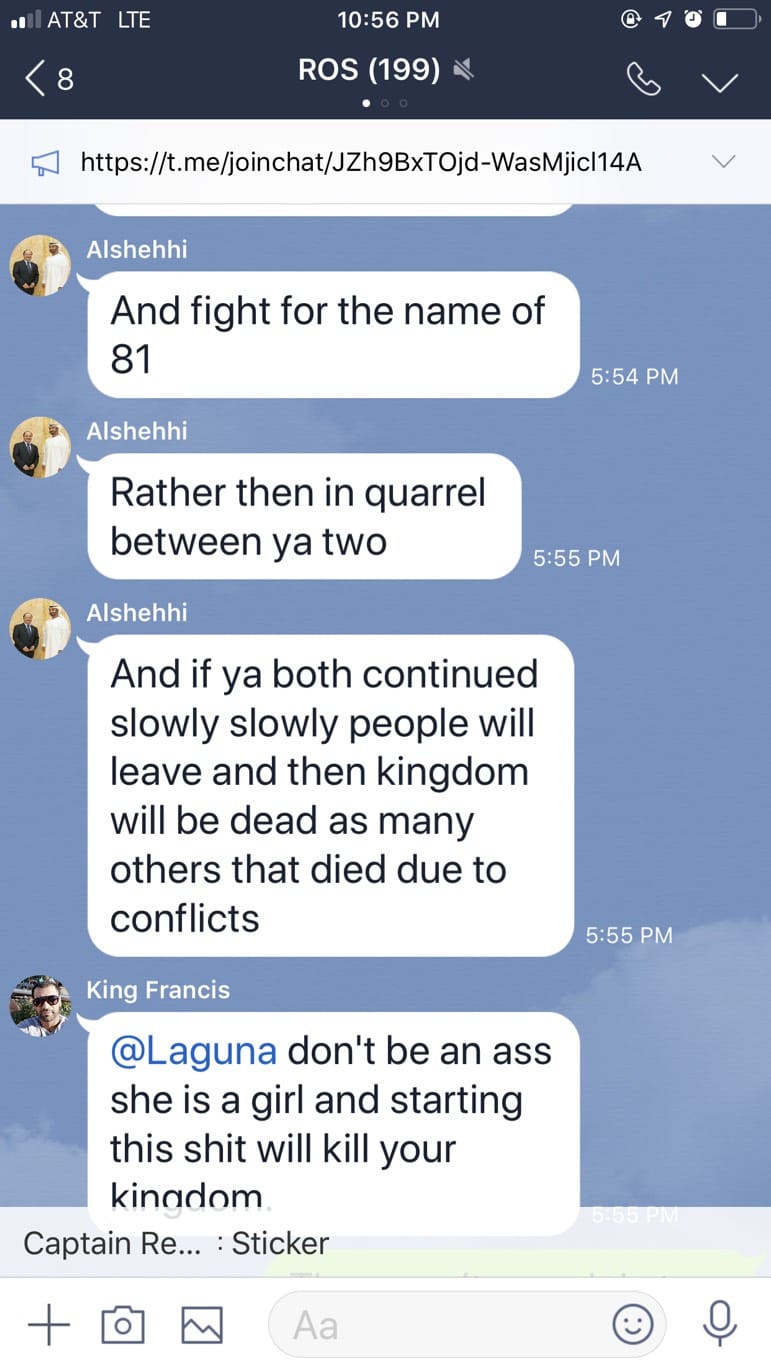Open the camera to take a photo
This screenshot has height=1371, width=771.
[124, 1325]
